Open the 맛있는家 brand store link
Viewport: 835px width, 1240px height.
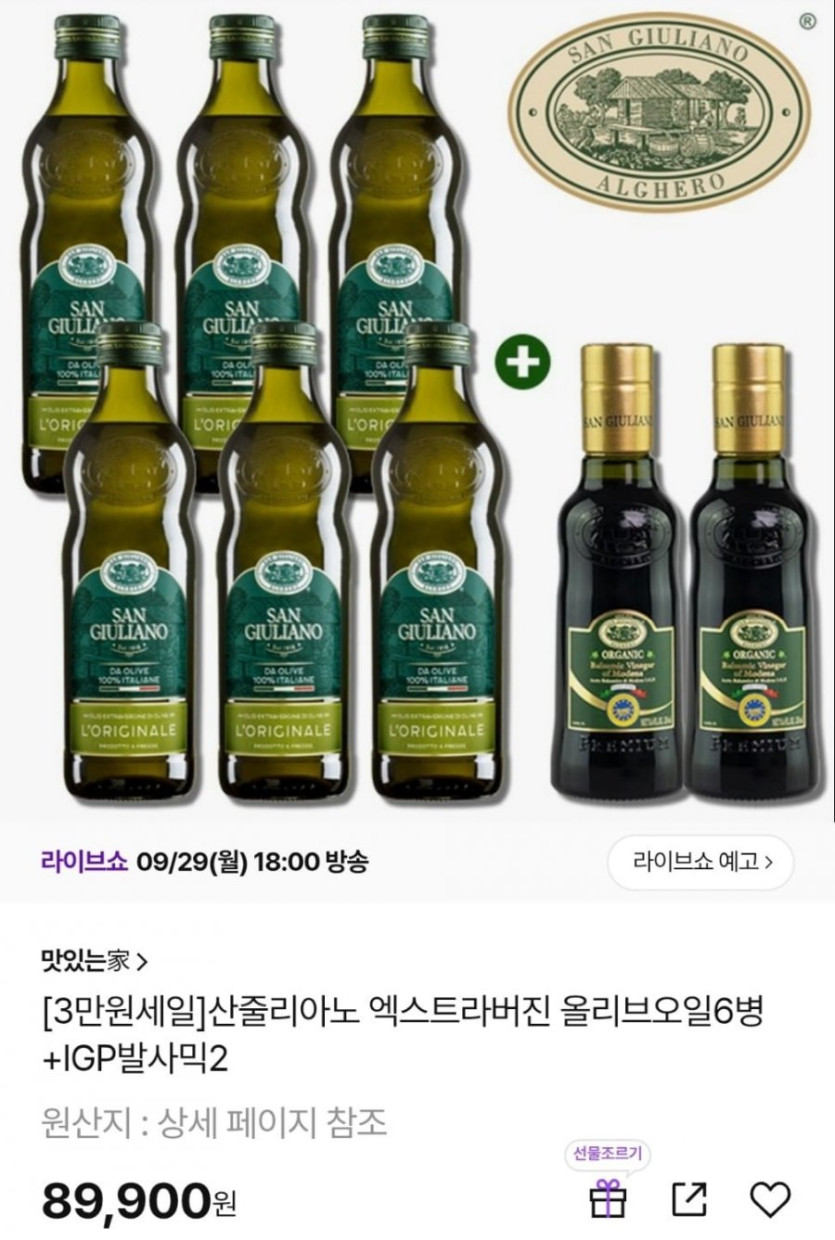(x=94, y=963)
